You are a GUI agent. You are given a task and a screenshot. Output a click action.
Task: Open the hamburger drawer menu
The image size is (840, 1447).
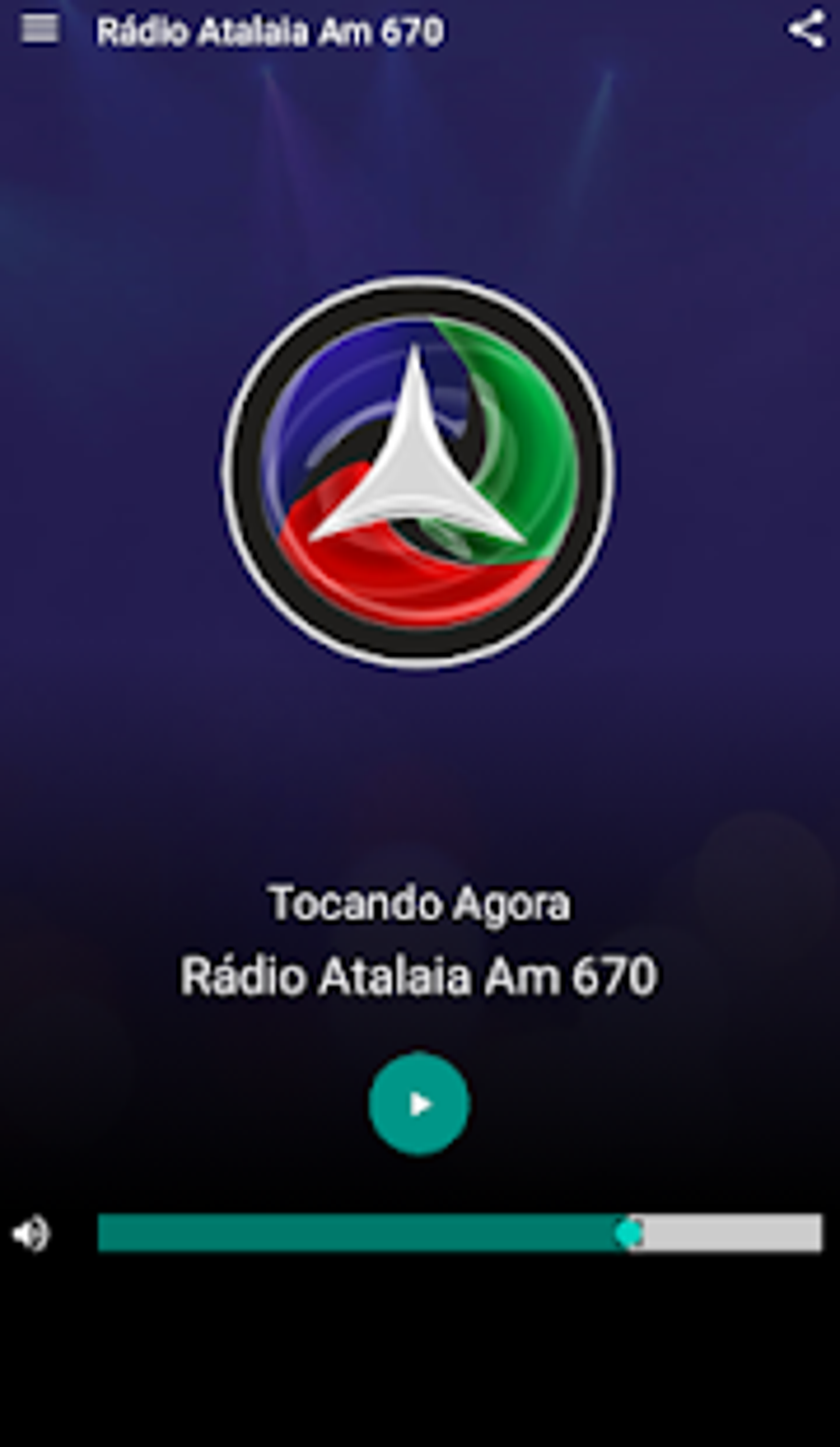click(39, 30)
